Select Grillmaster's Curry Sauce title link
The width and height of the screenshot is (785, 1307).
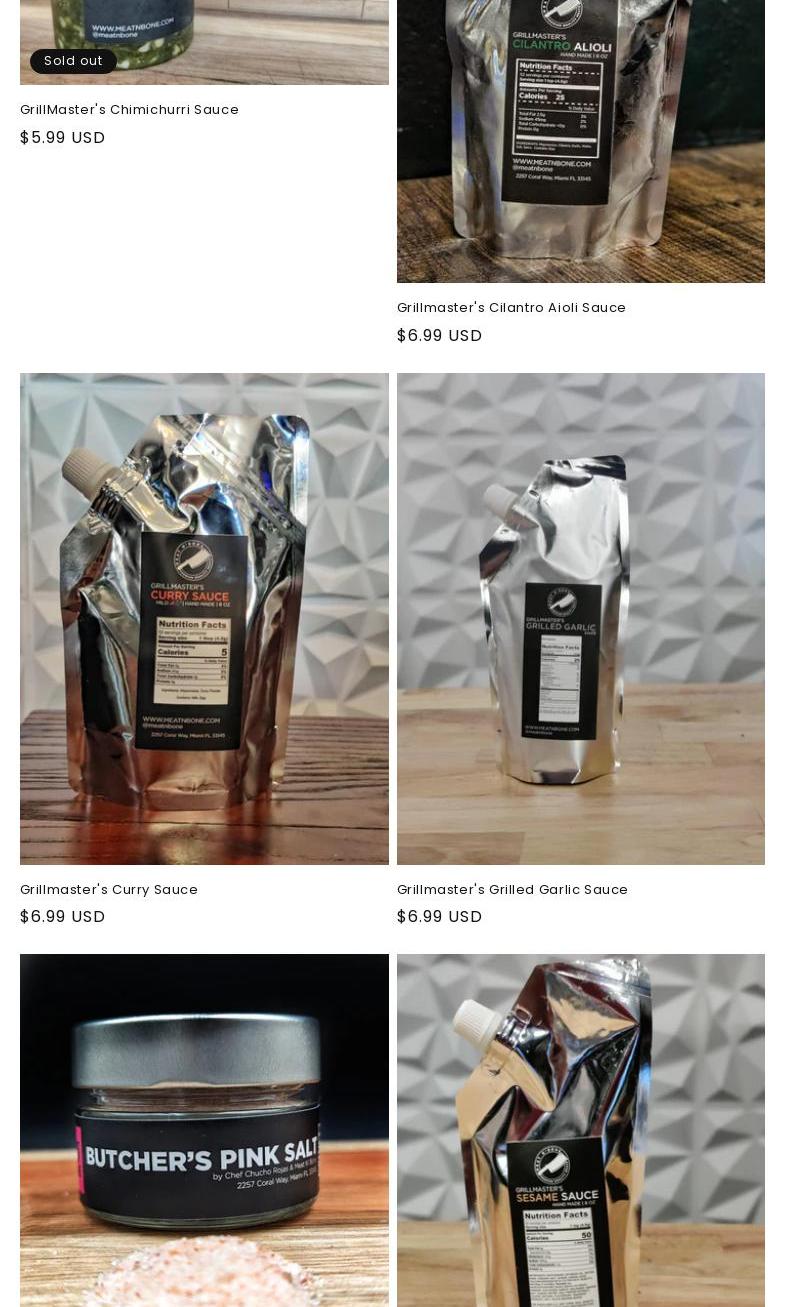[x=109, y=890]
